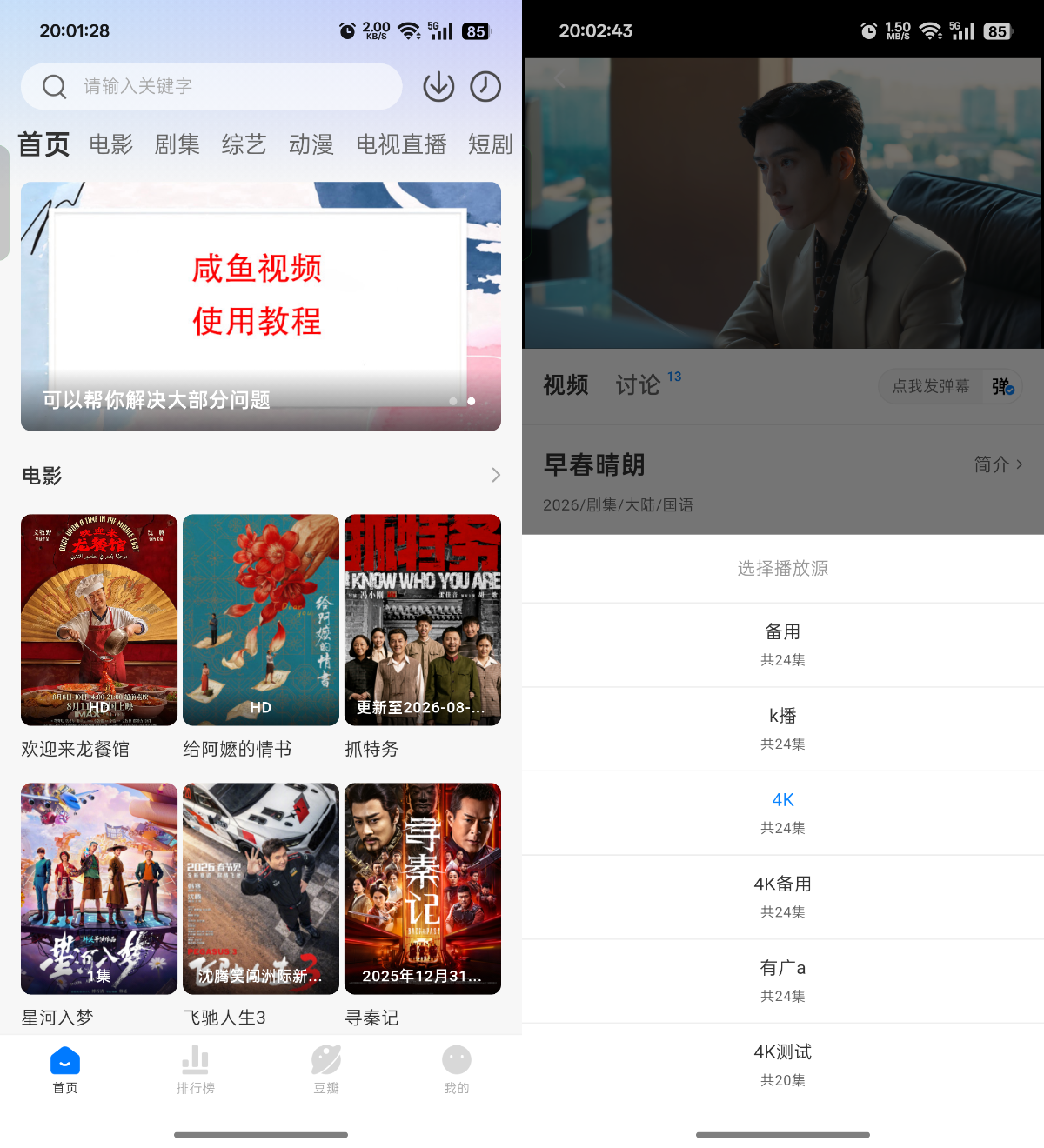Tap 点我发弹幕 to send a danmaku
This screenshot has height=1148, width=1044.
(931, 386)
